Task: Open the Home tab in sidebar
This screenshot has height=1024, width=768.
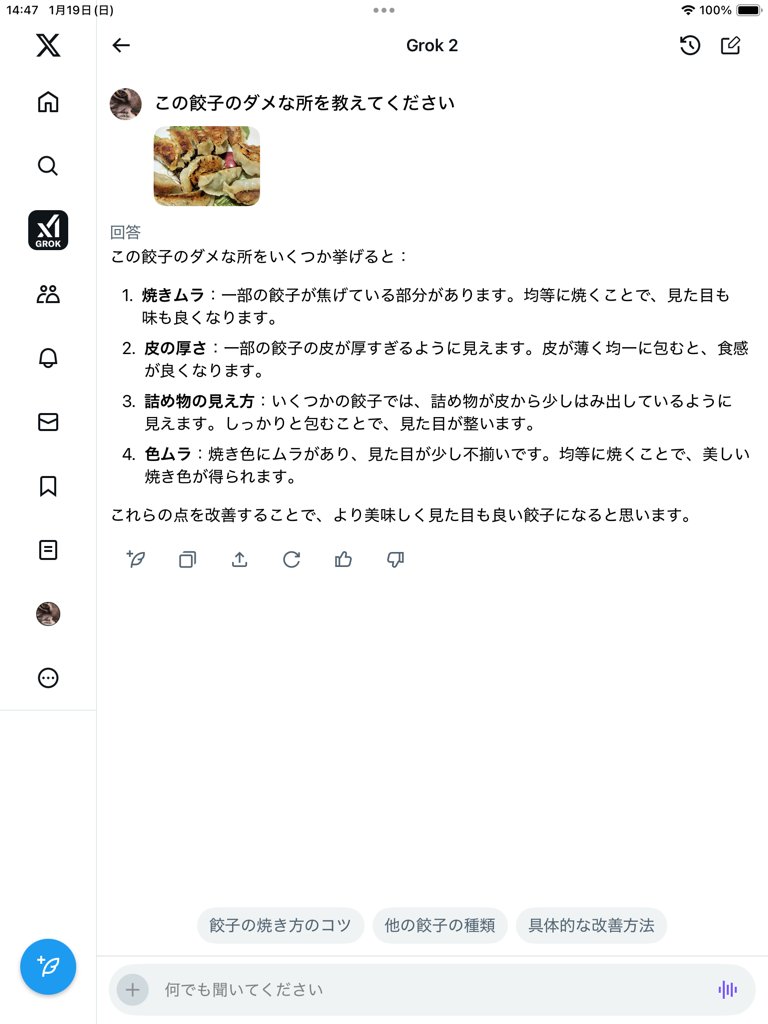Action: pos(48,102)
